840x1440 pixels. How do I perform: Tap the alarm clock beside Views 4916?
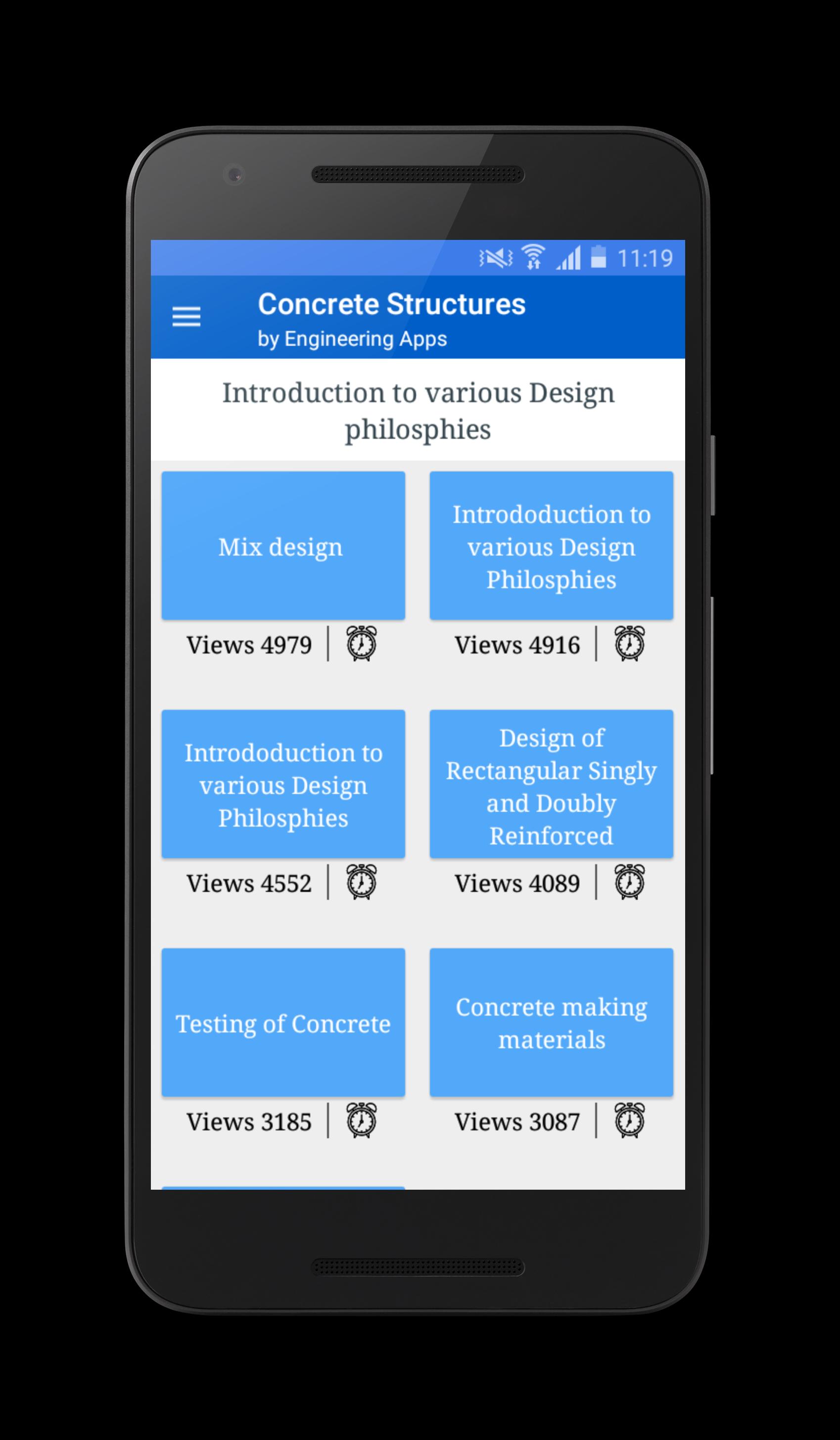pos(629,644)
